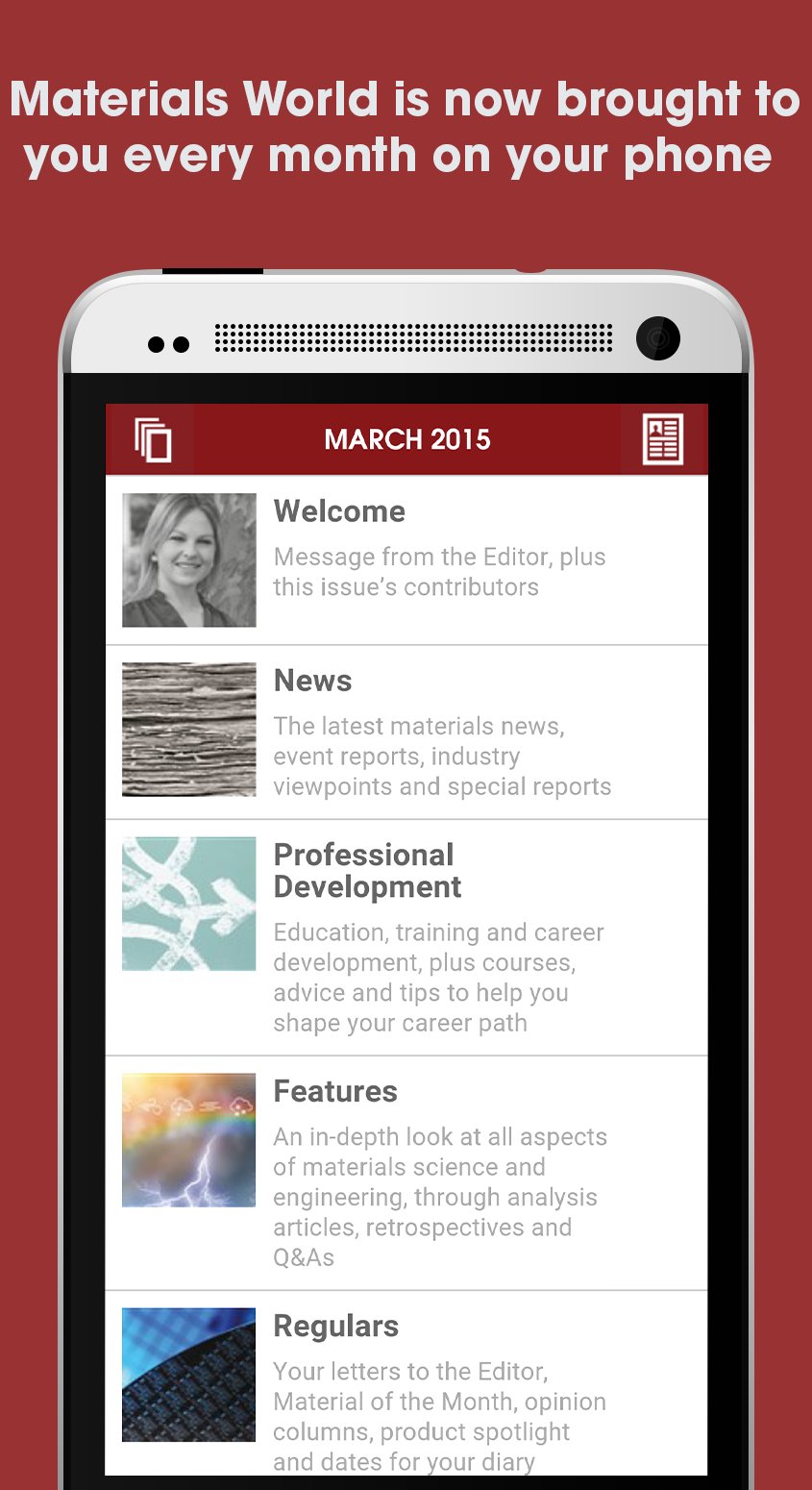Viewport: 812px width, 1490px height.
Task: Tap the lightning thumbnail beside Features
Action: tap(187, 1139)
